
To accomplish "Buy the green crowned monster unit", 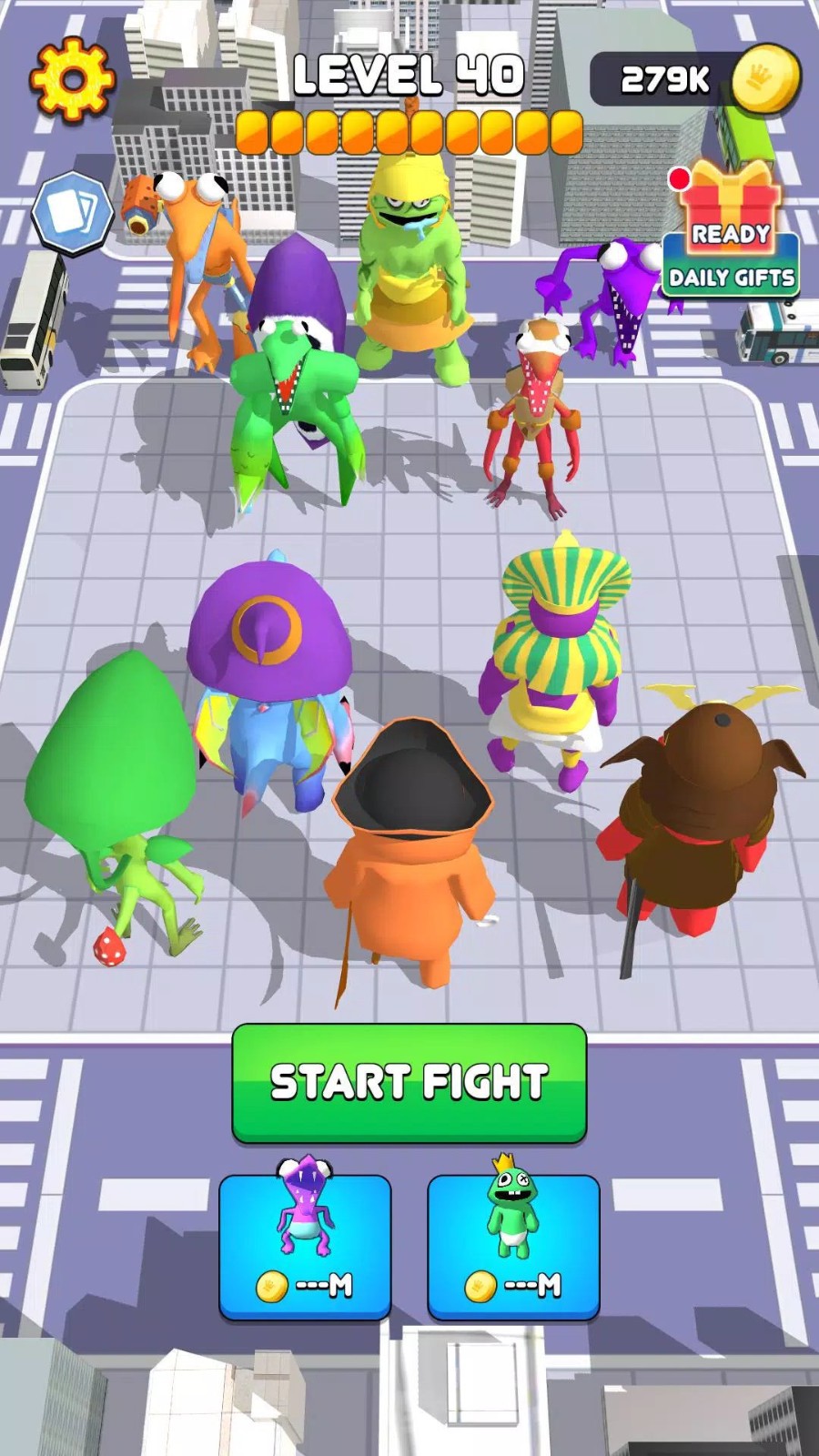I will tap(513, 1246).
